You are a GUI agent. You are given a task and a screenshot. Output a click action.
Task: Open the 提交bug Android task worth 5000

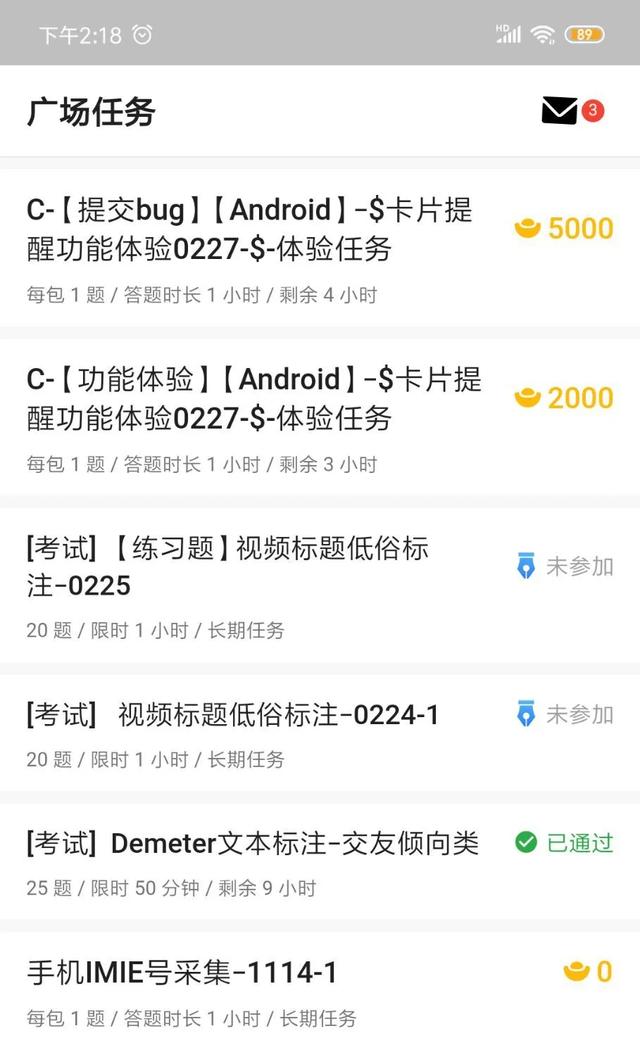250,229
